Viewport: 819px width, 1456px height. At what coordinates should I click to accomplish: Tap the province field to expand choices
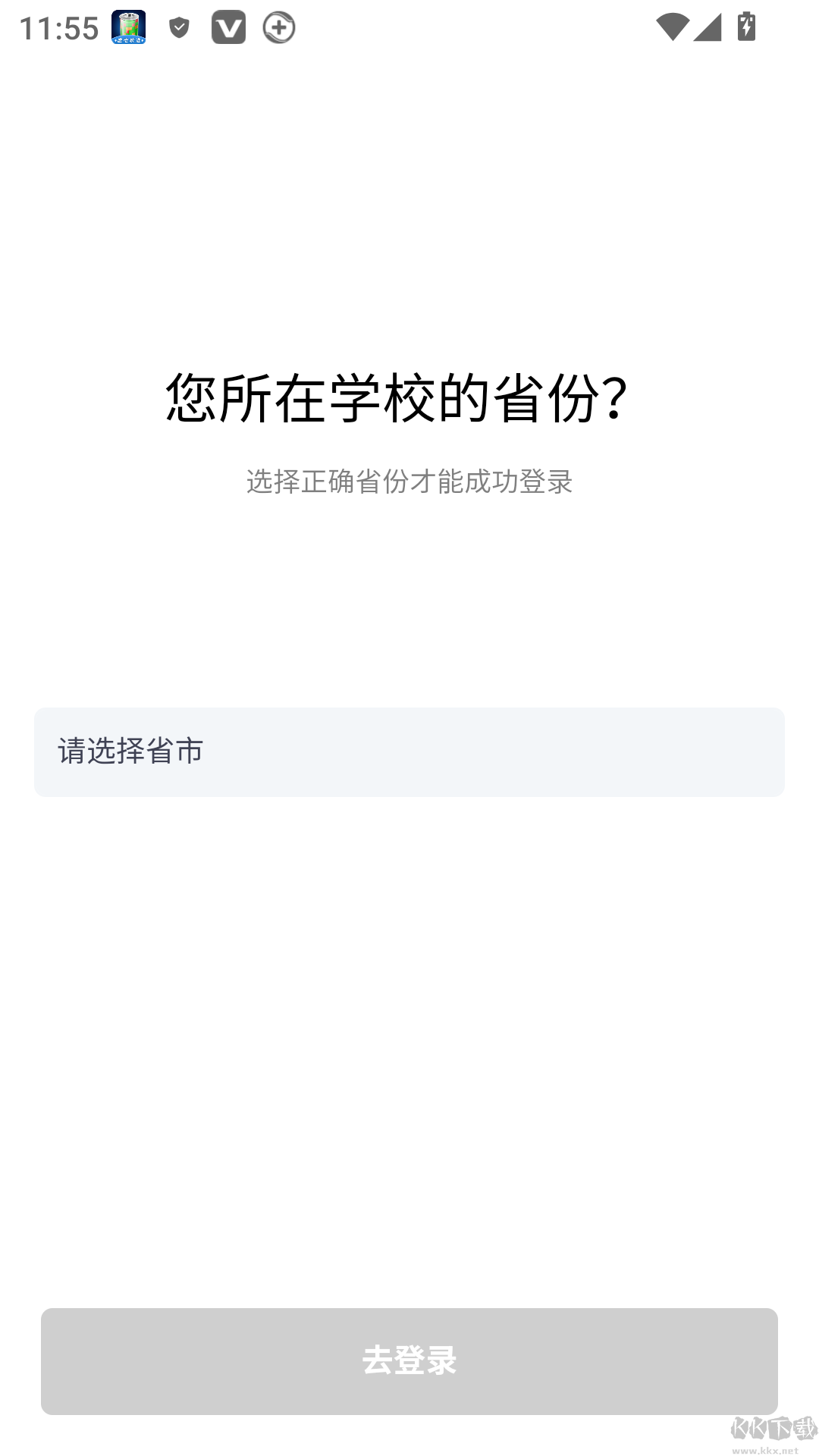pos(409,751)
